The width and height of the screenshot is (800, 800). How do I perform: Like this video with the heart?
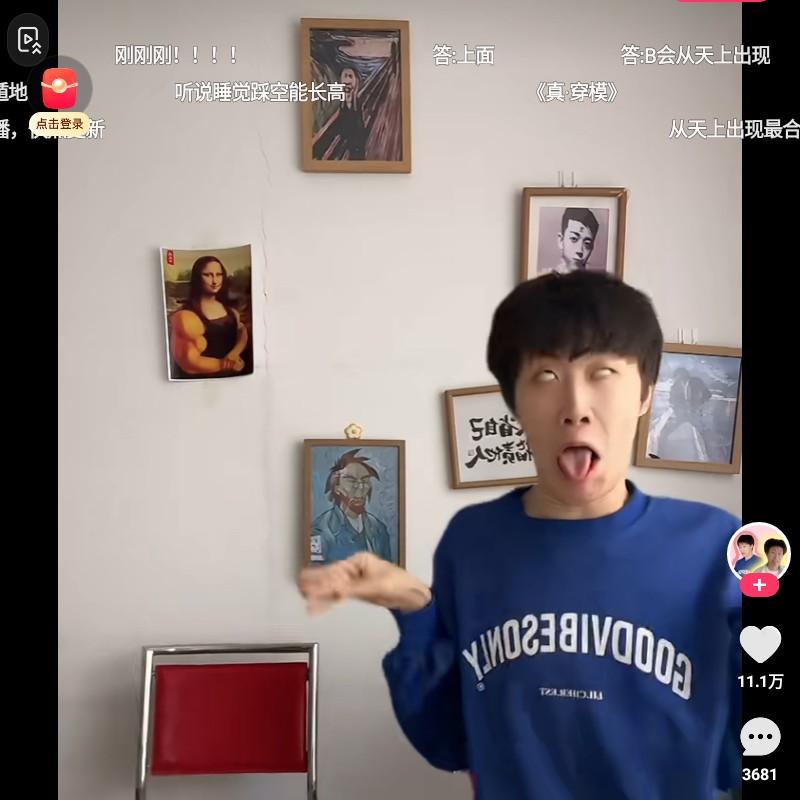760,645
